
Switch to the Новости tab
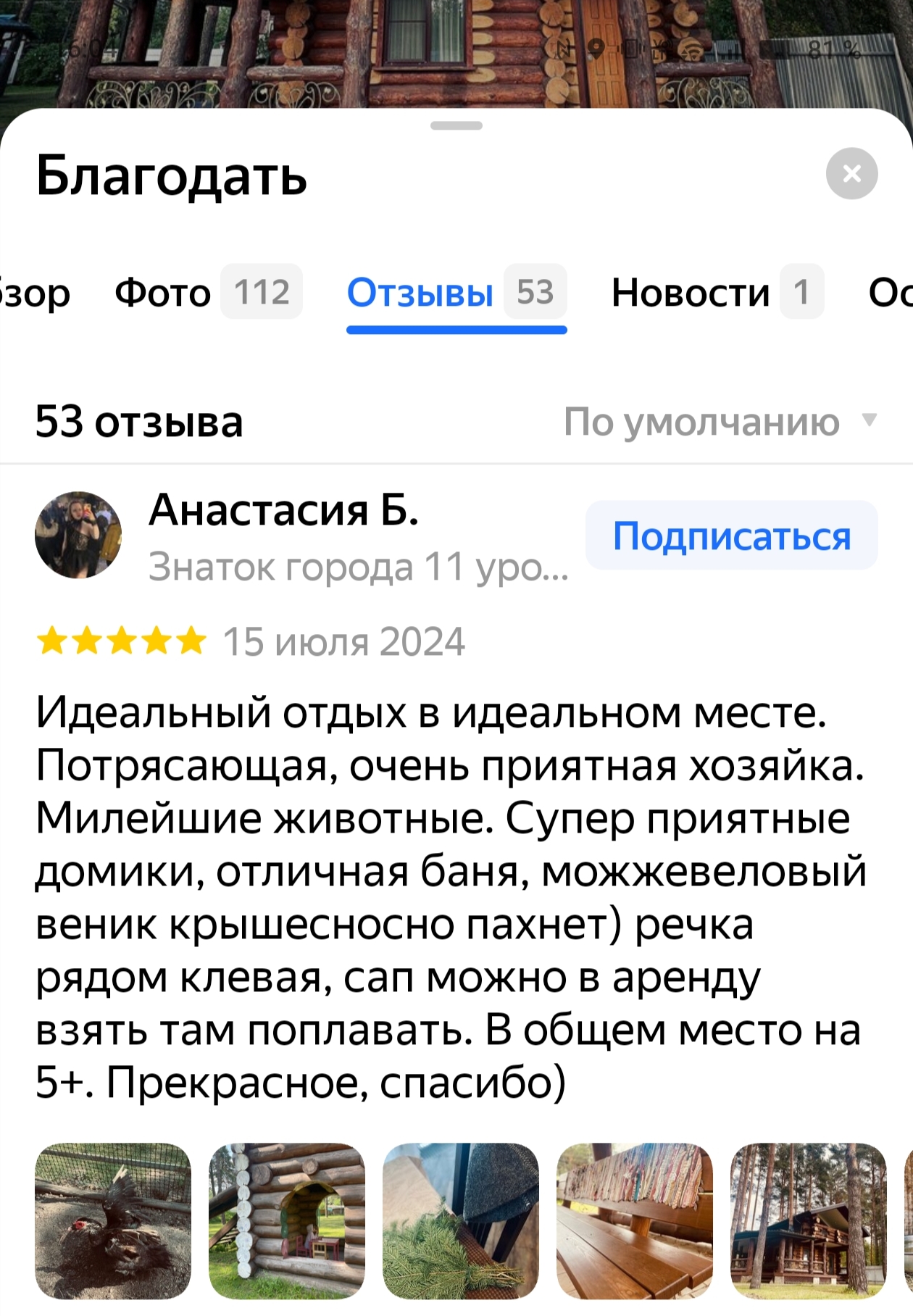coord(717,293)
